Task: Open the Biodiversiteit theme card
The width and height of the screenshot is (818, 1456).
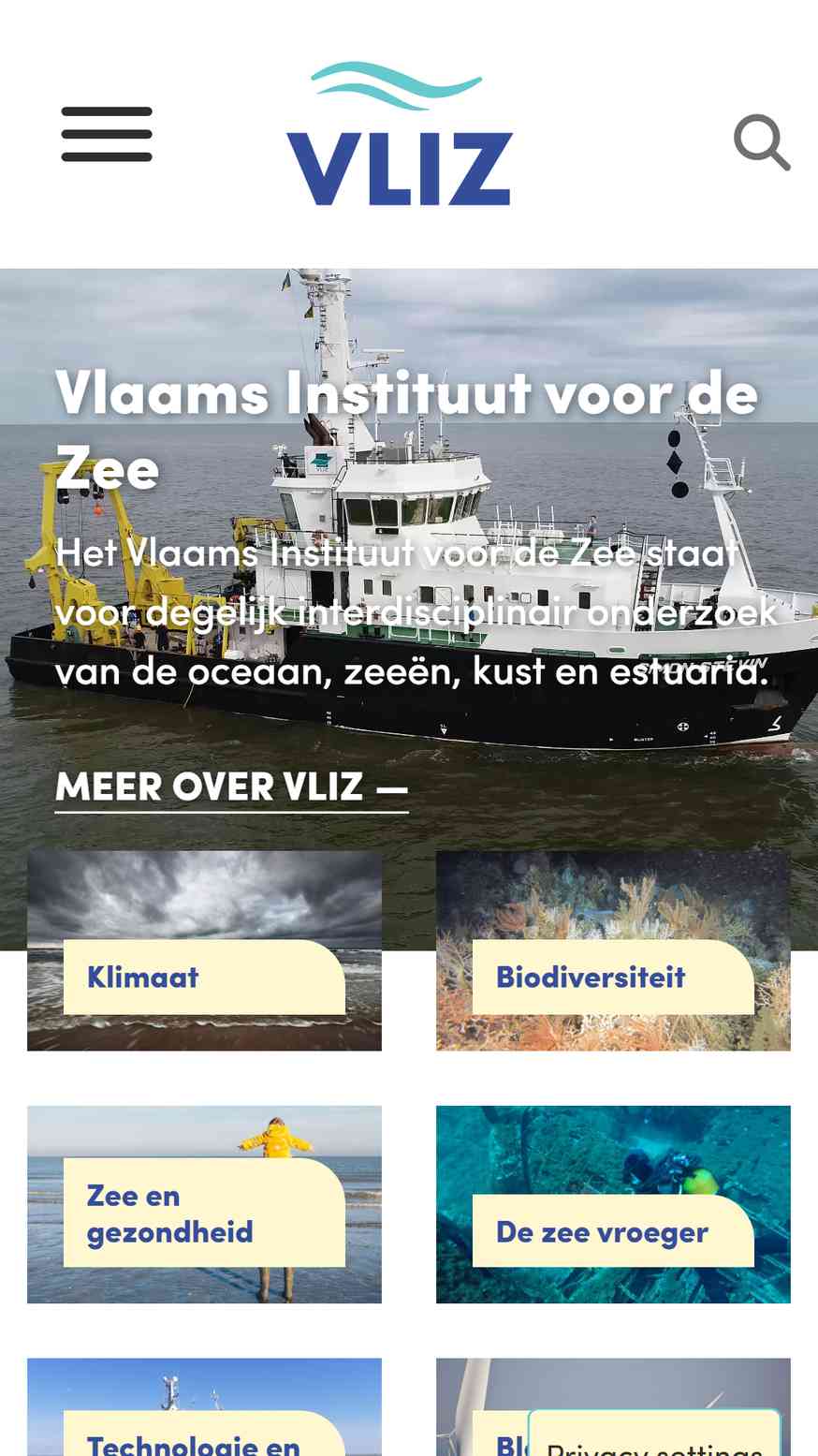Action: [612, 977]
